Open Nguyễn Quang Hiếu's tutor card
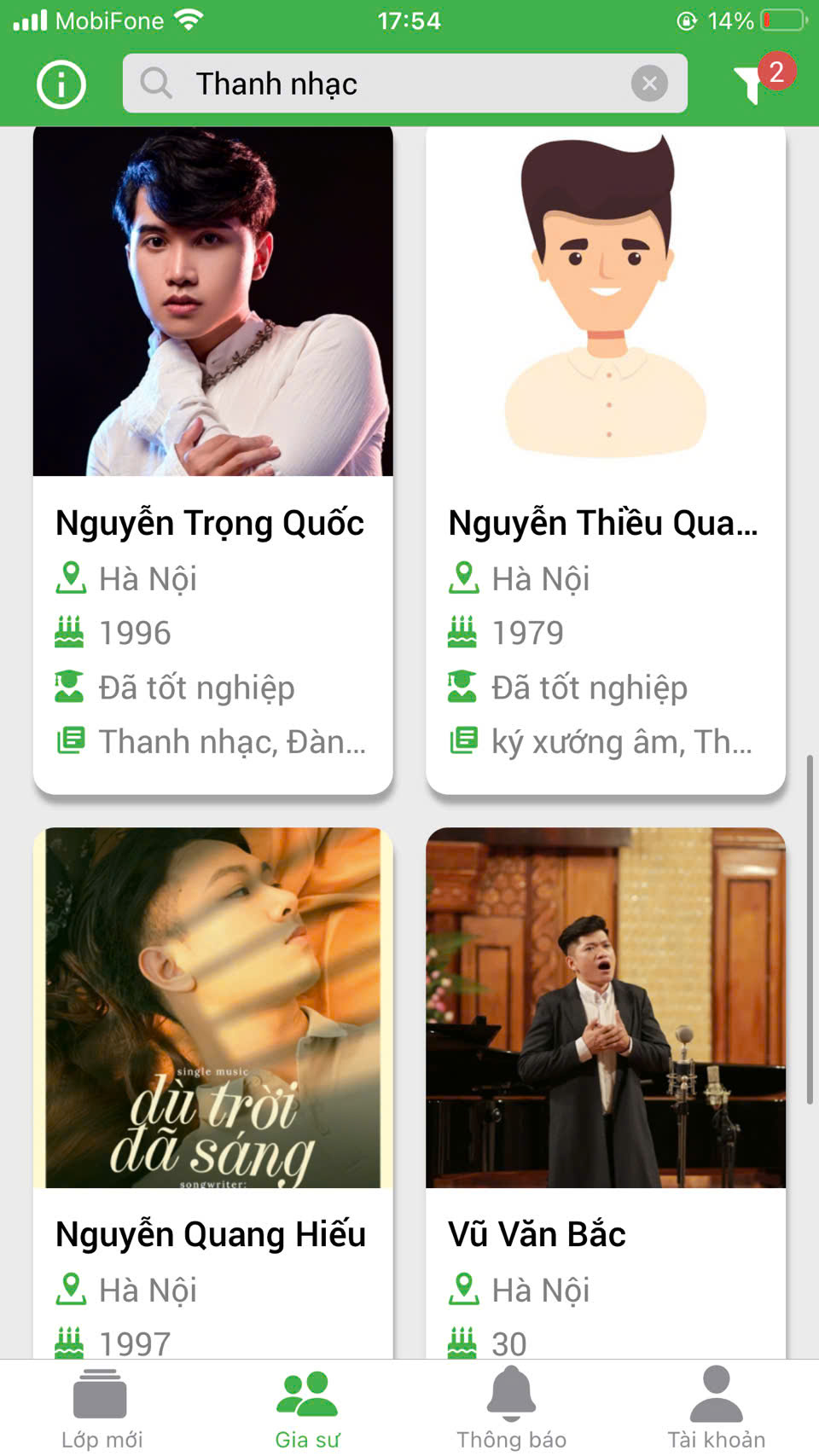 (212, 1092)
